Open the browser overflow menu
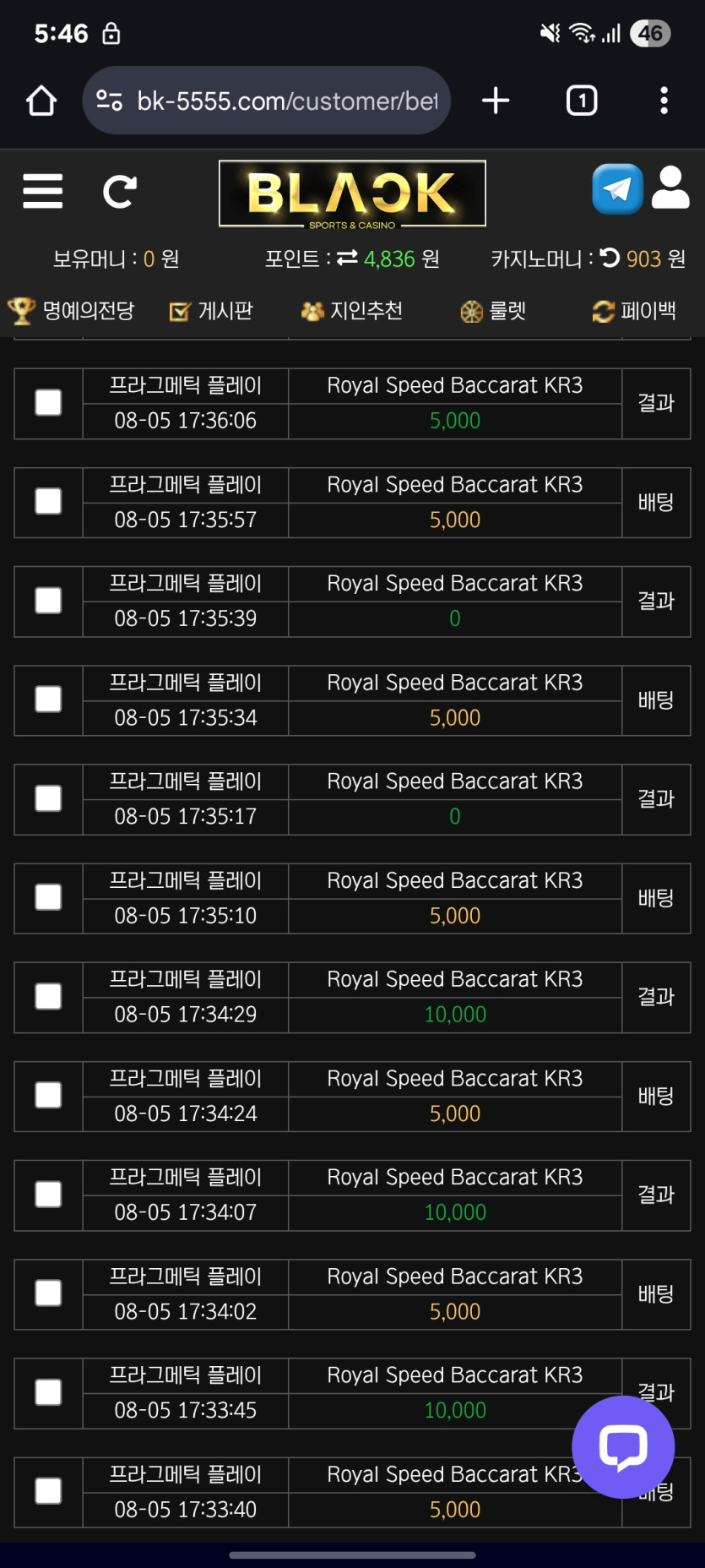The height and width of the screenshot is (1568, 705). 664,101
